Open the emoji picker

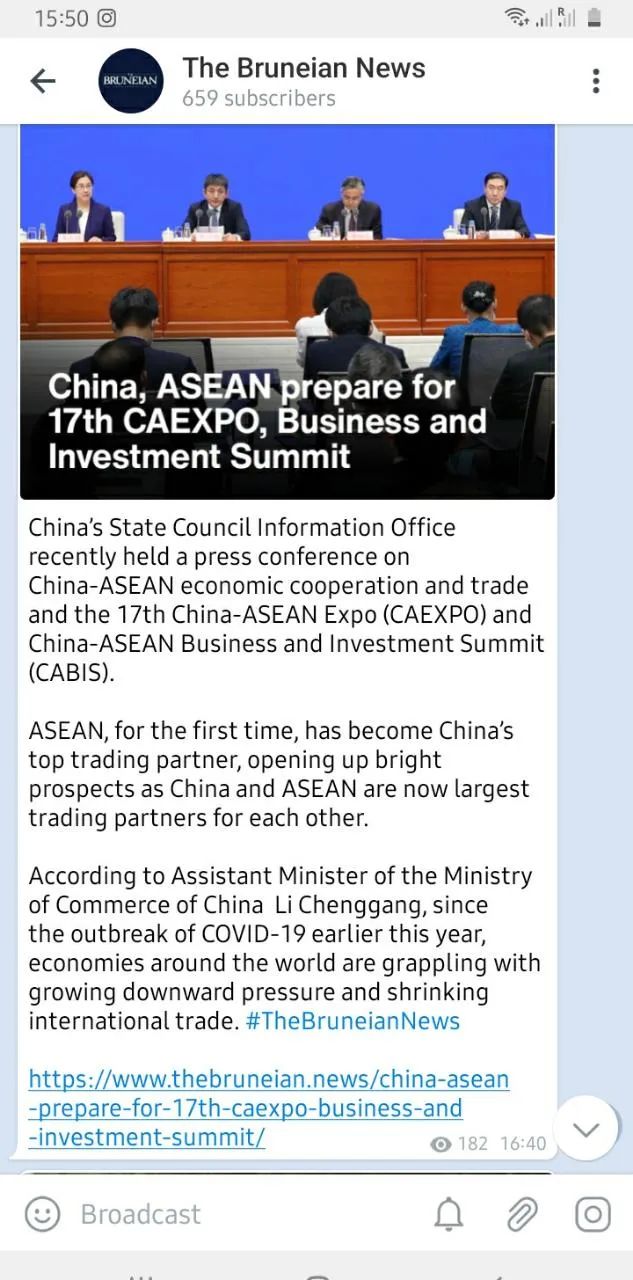(x=42, y=1214)
